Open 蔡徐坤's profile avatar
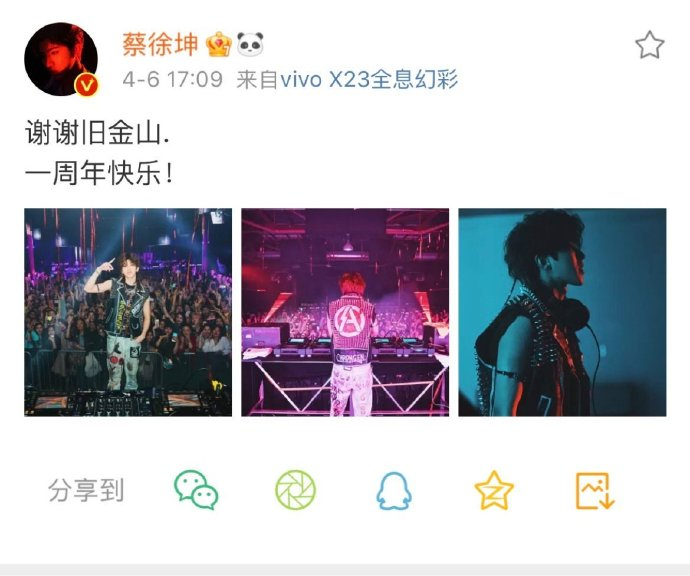The image size is (690, 576). point(61,60)
